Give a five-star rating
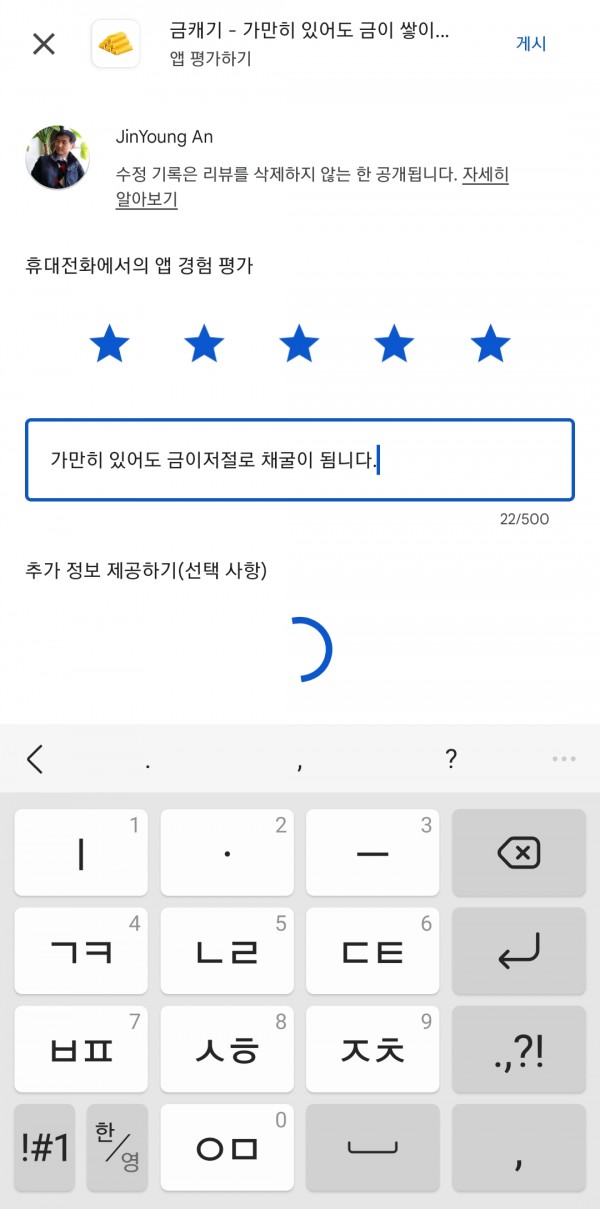The height and width of the screenshot is (1209, 600). coord(490,344)
